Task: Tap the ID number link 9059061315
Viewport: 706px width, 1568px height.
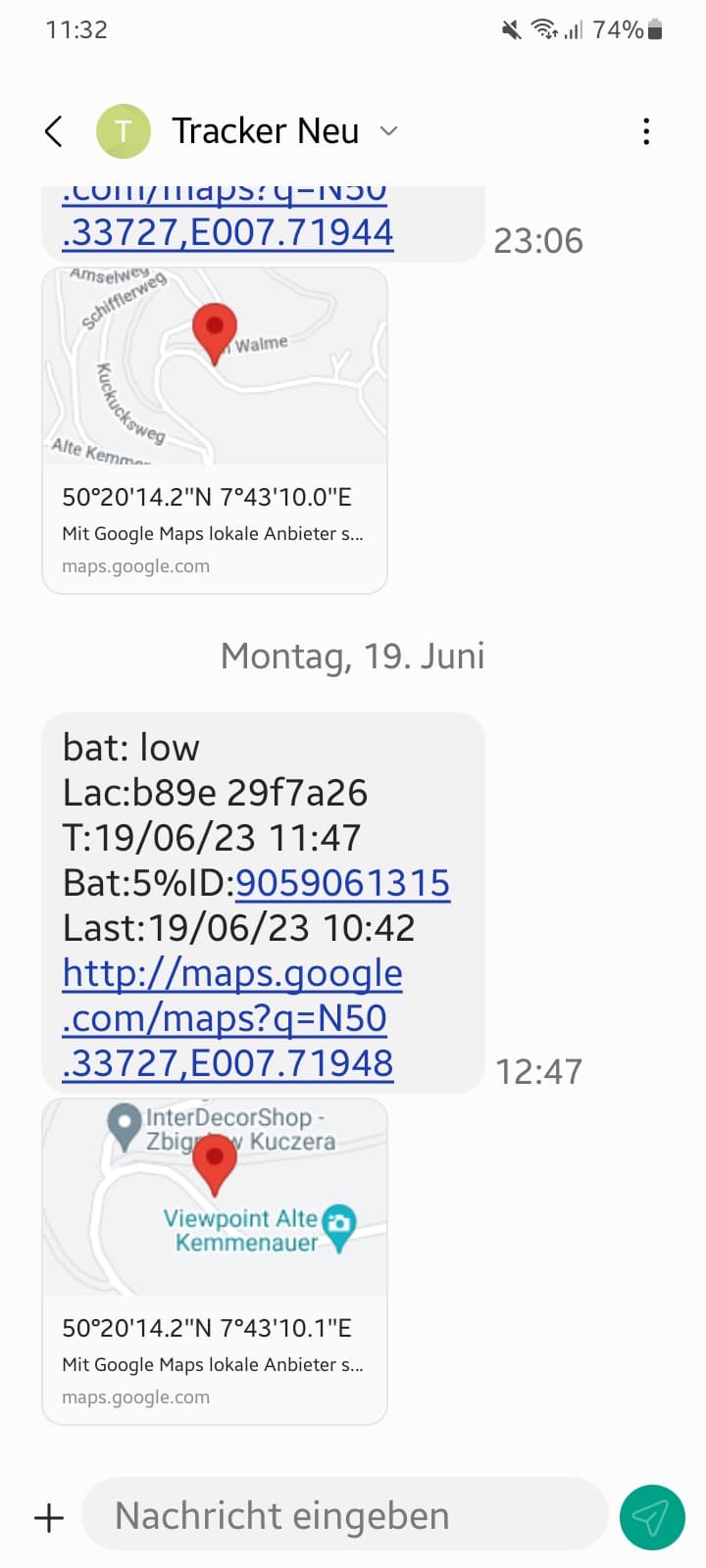Action: tap(342, 883)
